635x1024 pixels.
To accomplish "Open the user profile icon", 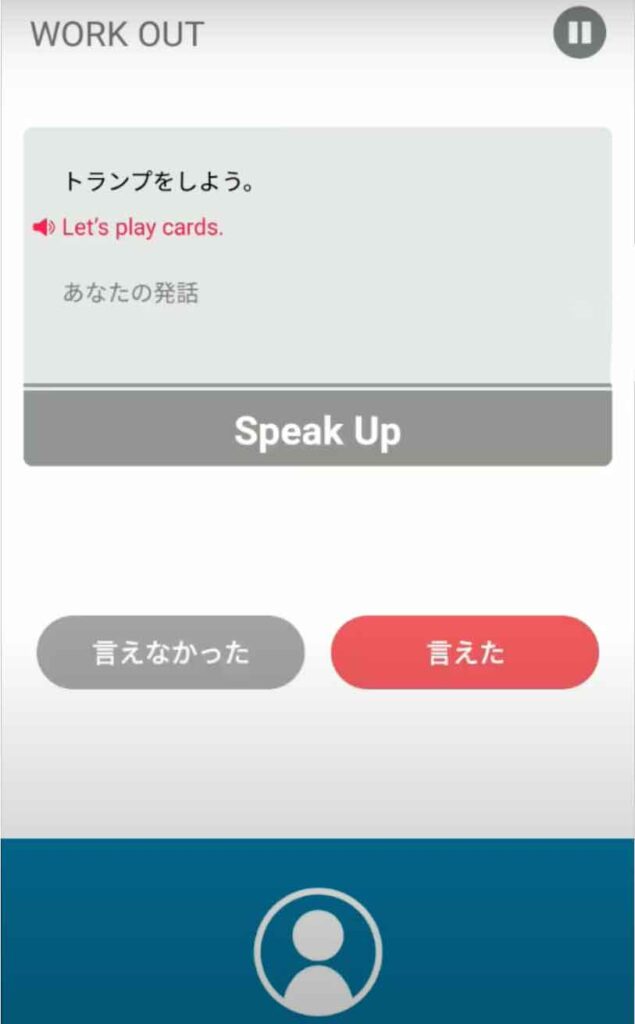I will point(317,951).
